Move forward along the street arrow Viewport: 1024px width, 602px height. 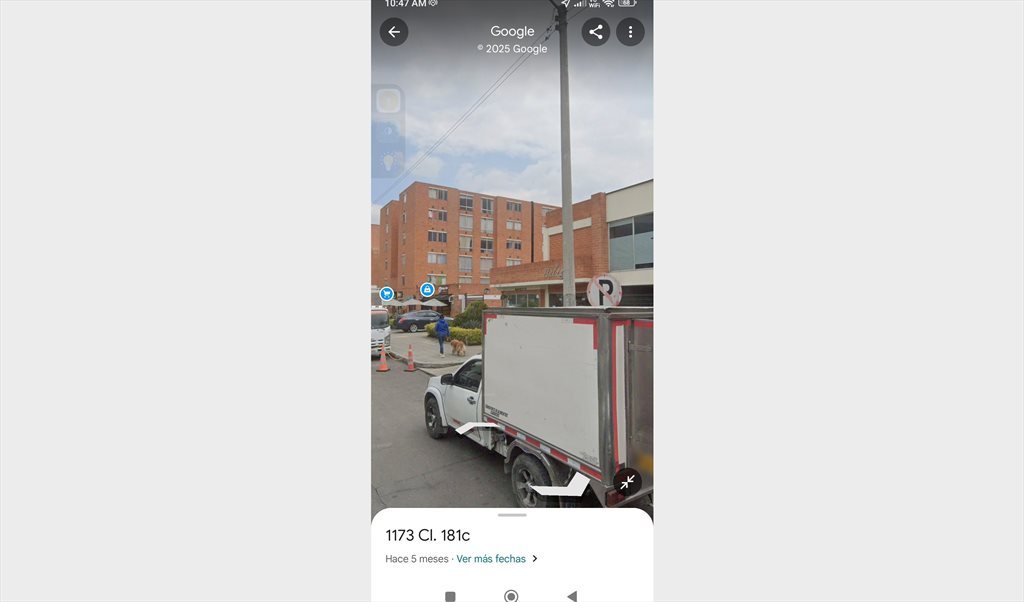476,428
